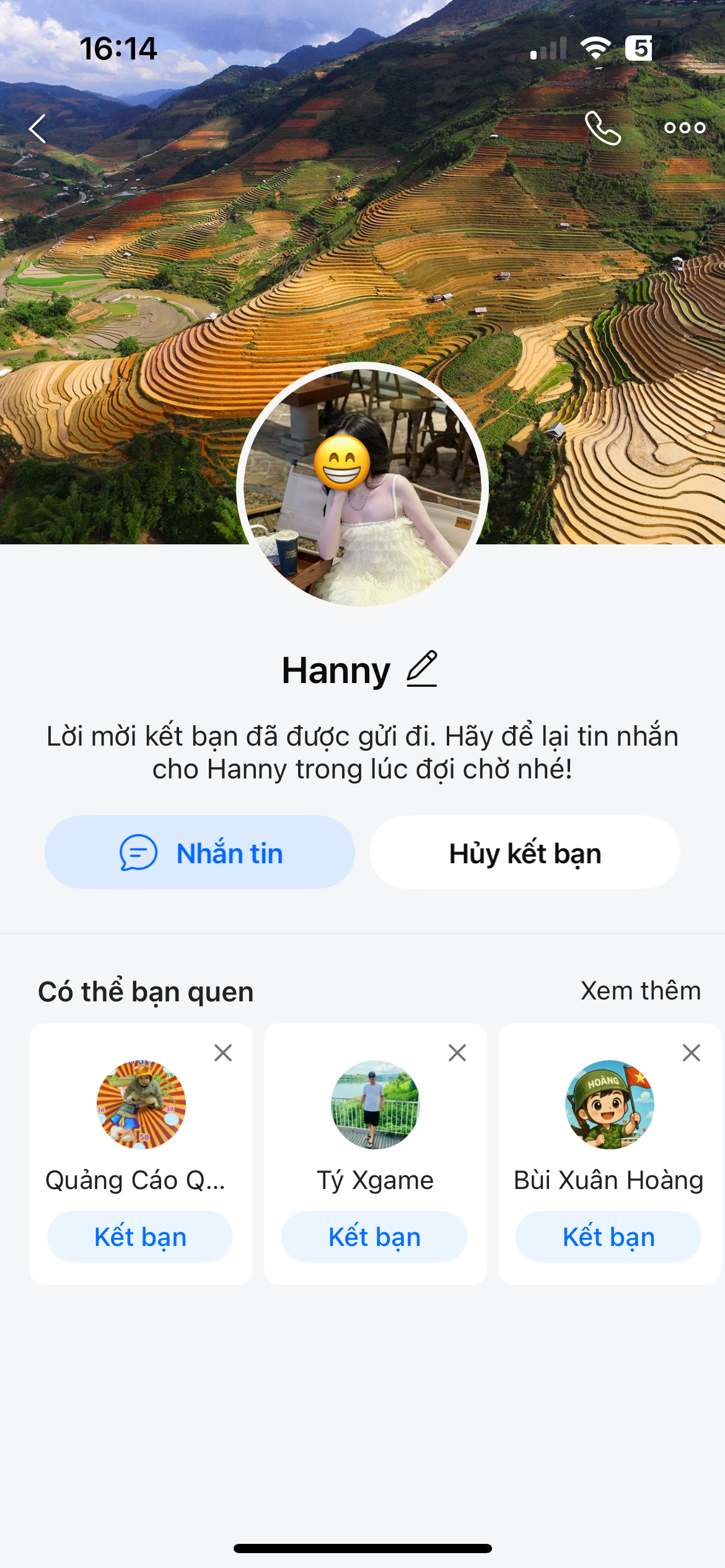
Task: Open the three-dot more options menu
Action: coord(684,128)
